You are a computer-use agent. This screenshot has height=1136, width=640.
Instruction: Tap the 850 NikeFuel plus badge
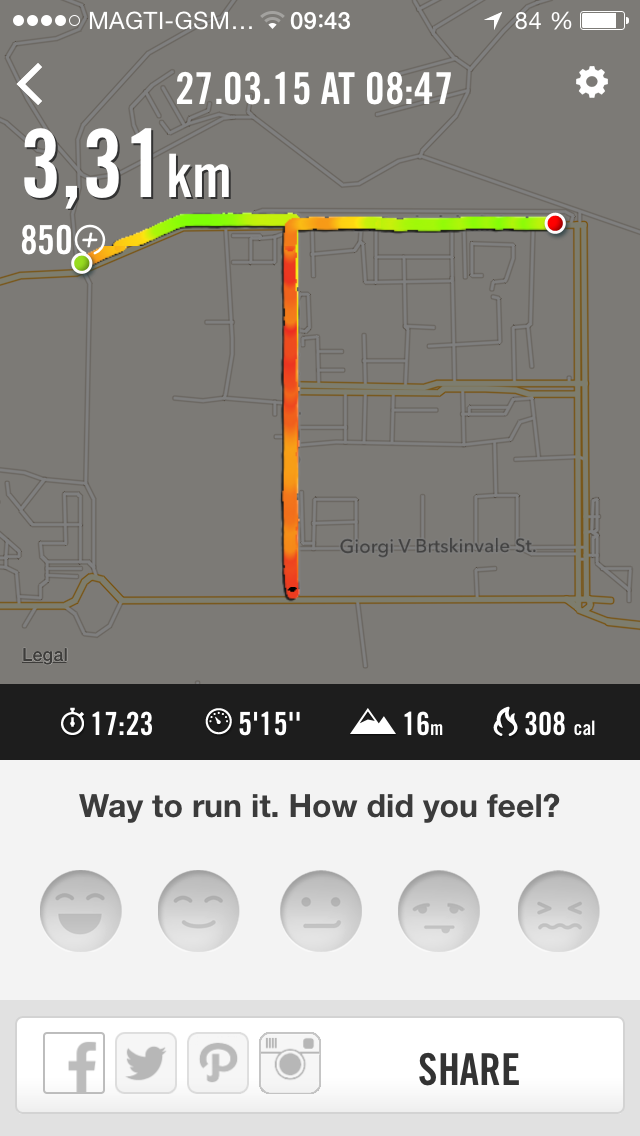62,240
